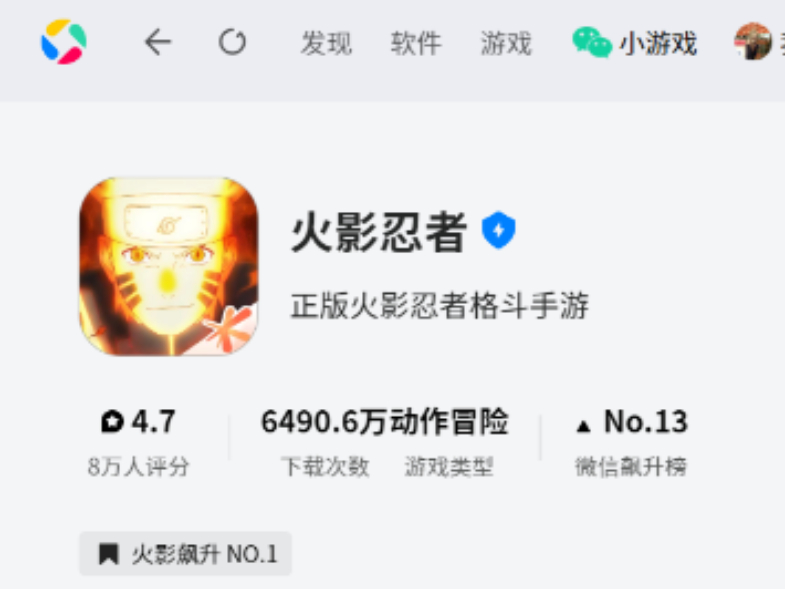Open the app store logo home
The width and height of the screenshot is (785, 589).
63,42
